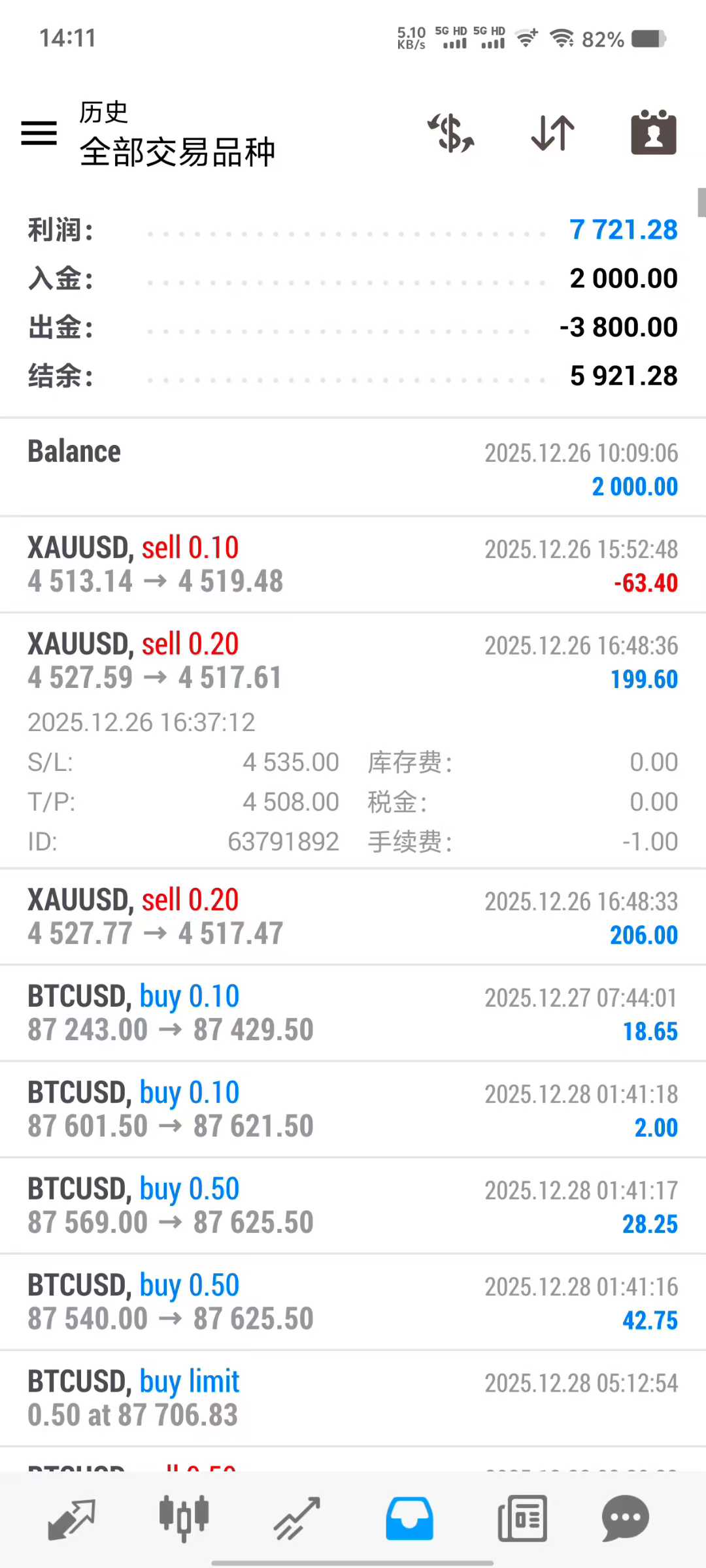
Task: Expand the XAUUSD sell 0.10 -63.40 trade
Action: (353, 564)
